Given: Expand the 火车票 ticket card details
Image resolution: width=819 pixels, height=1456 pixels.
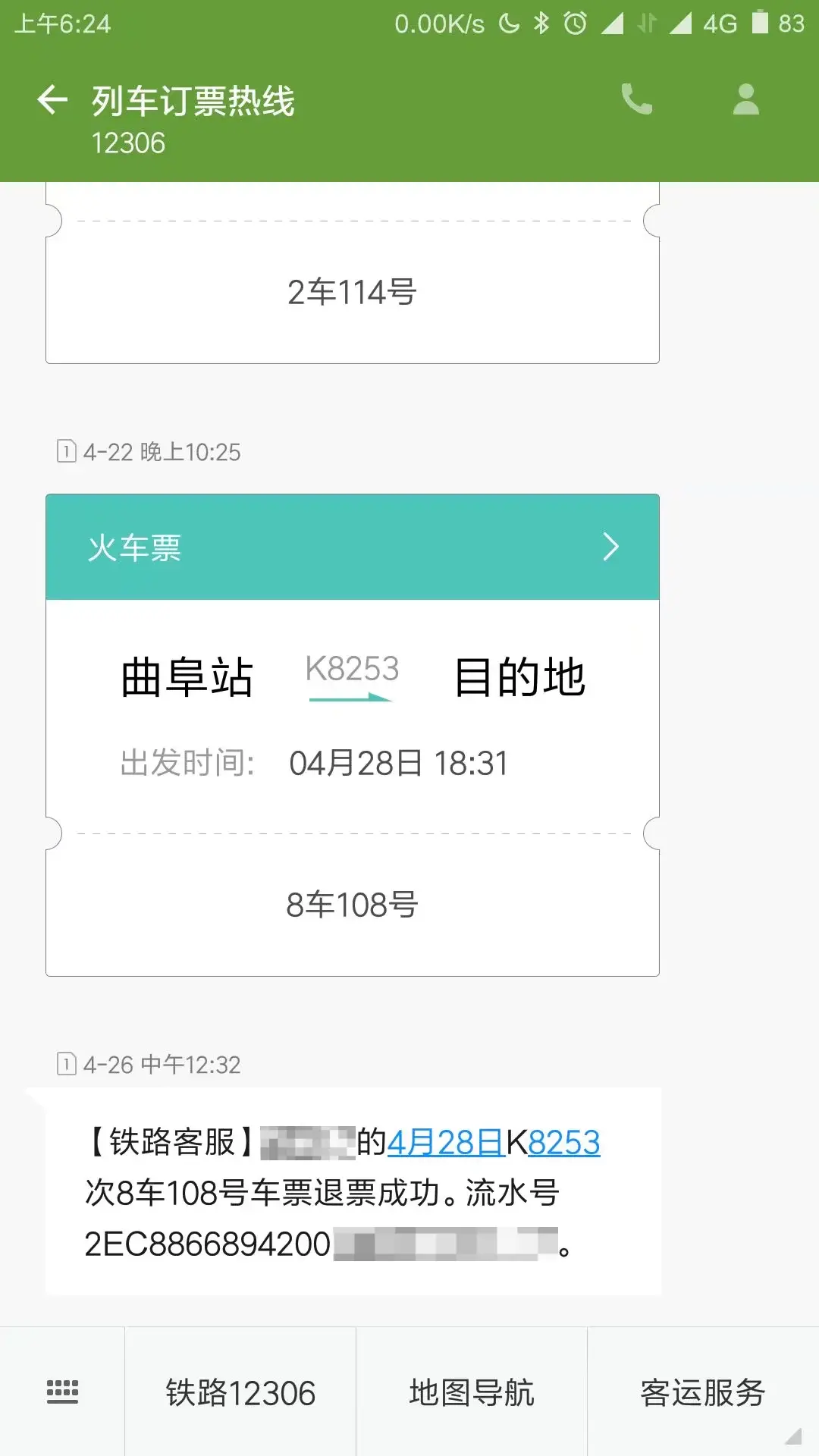Looking at the screenshot, I should (x=353, y=546).
